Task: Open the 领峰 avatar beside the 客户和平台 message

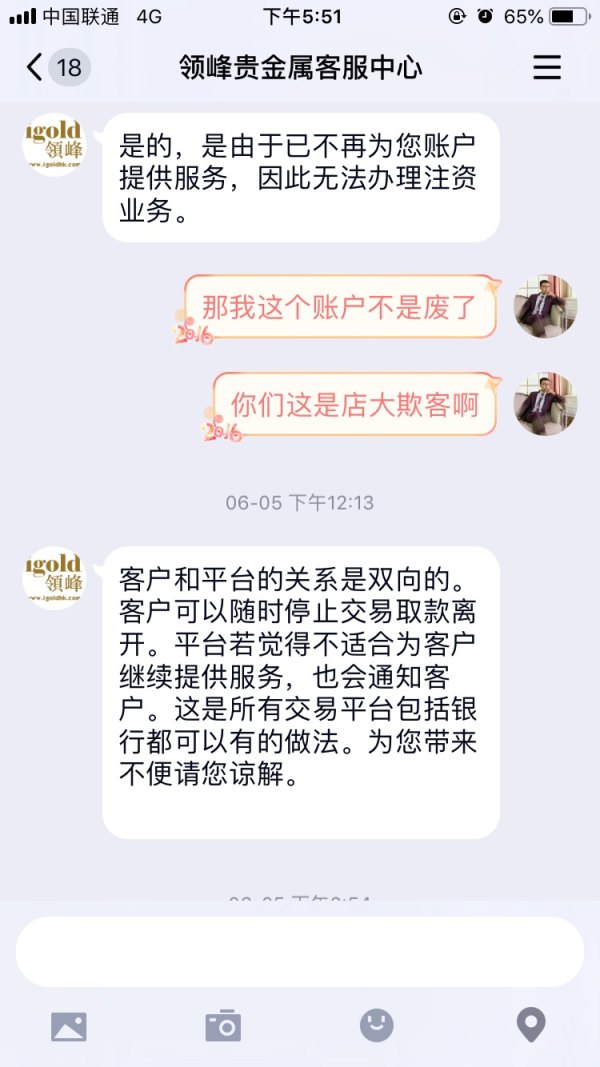Action: (54, 578)
